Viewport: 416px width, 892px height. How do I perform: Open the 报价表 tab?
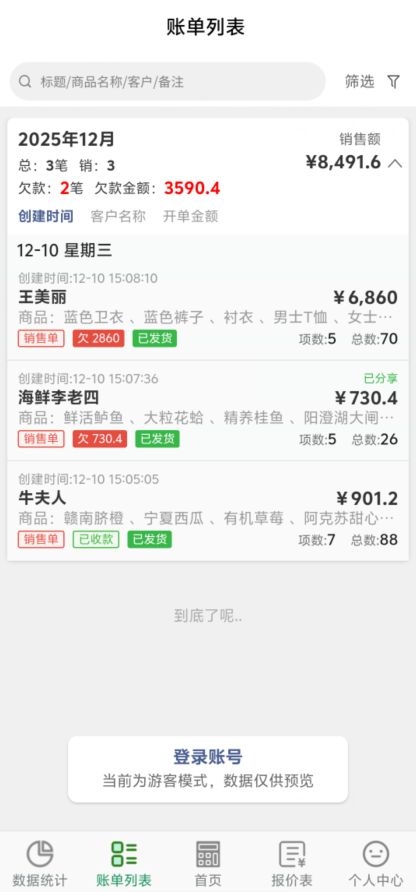tap(292, 864)
